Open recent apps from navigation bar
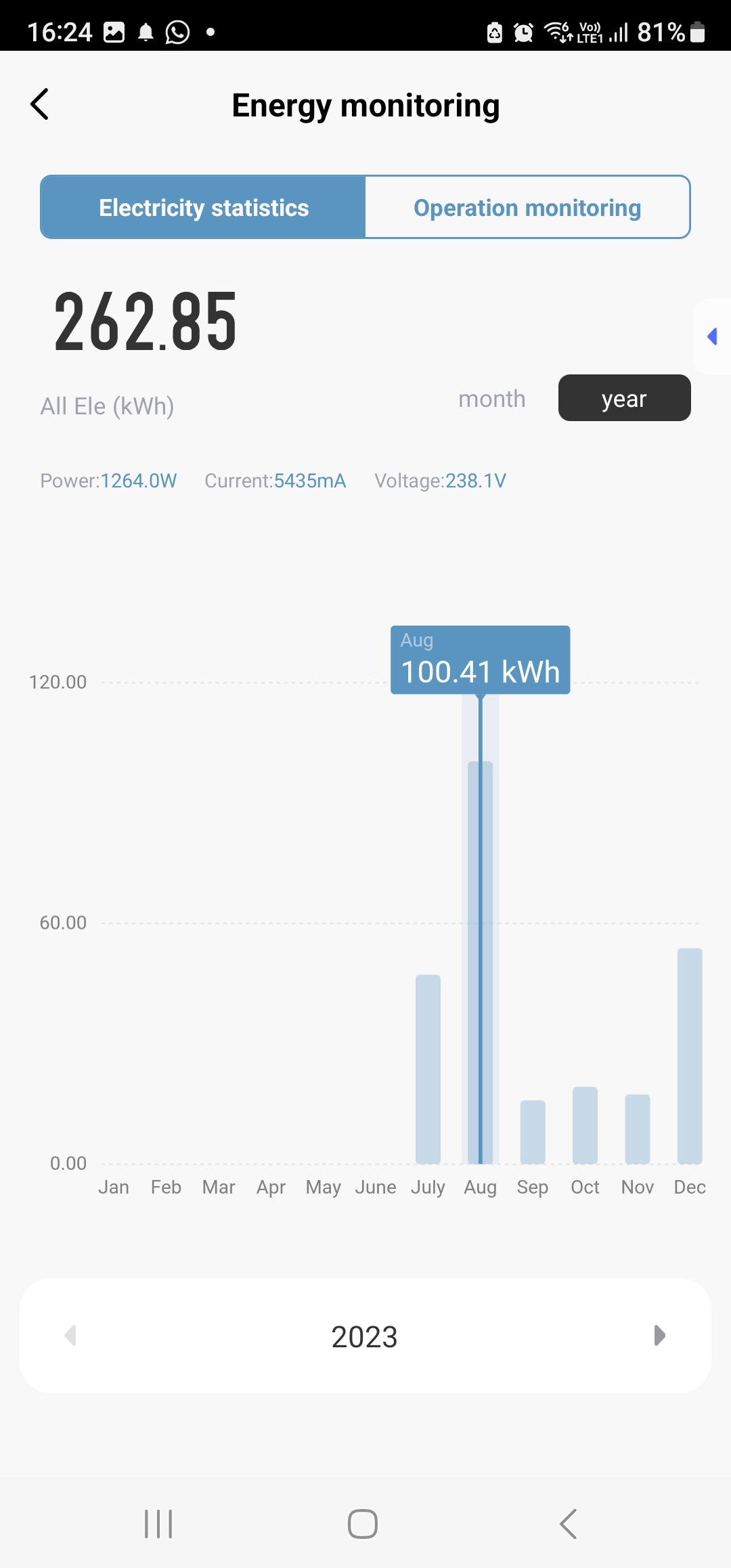731x1568 pixels. click(158, 1524)
